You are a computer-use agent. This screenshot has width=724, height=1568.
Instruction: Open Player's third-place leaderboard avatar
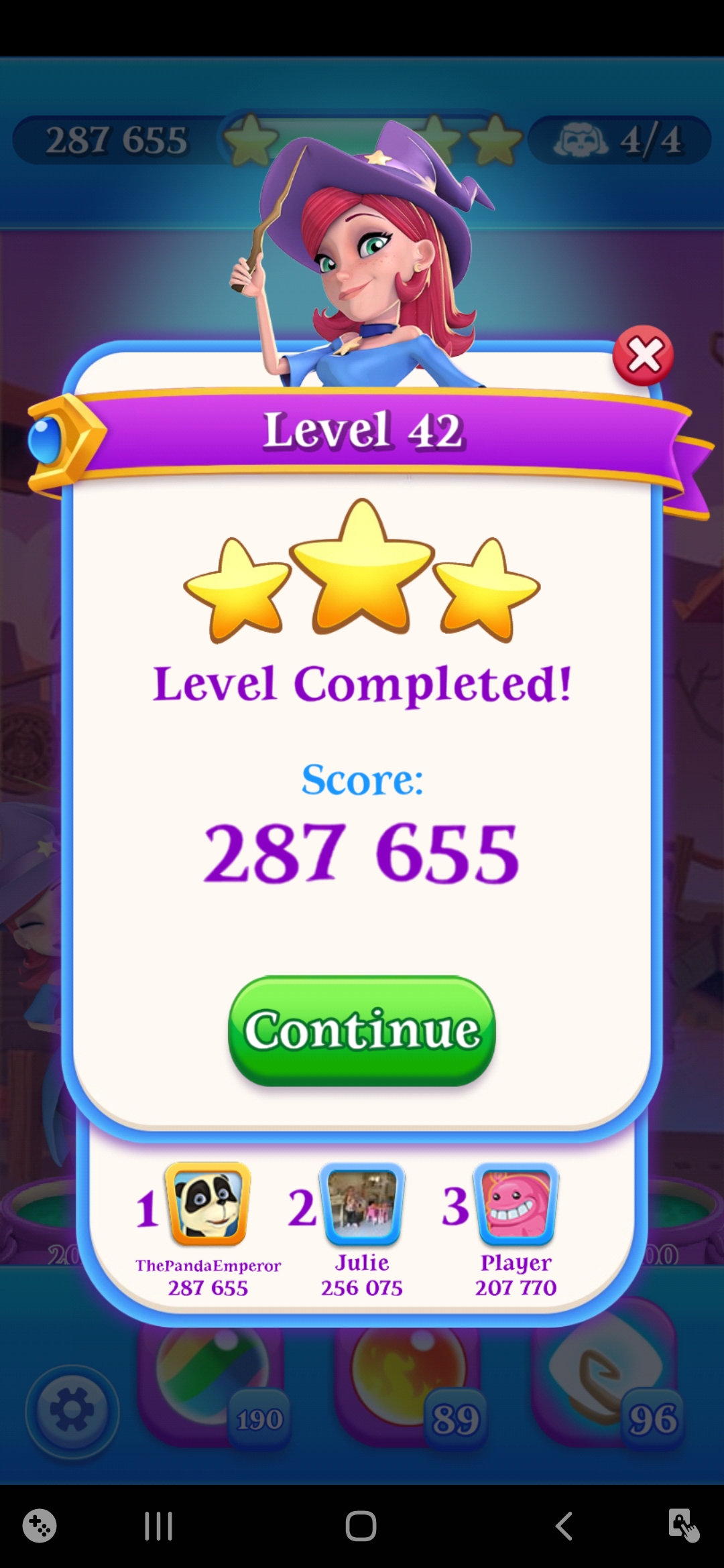pos(516,1203)
